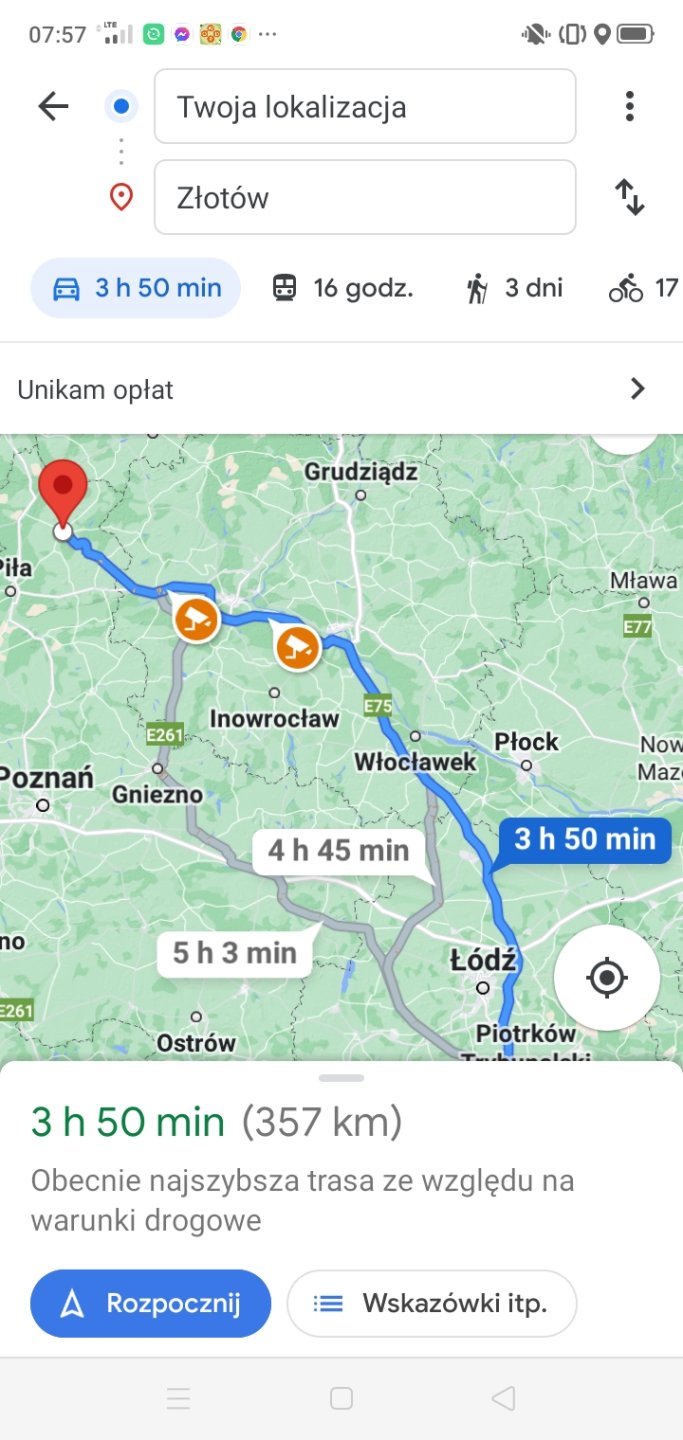683x1440 pixels.
Task: Open Wskazówki itp. directions list
Action: (x=432, y=1303)
